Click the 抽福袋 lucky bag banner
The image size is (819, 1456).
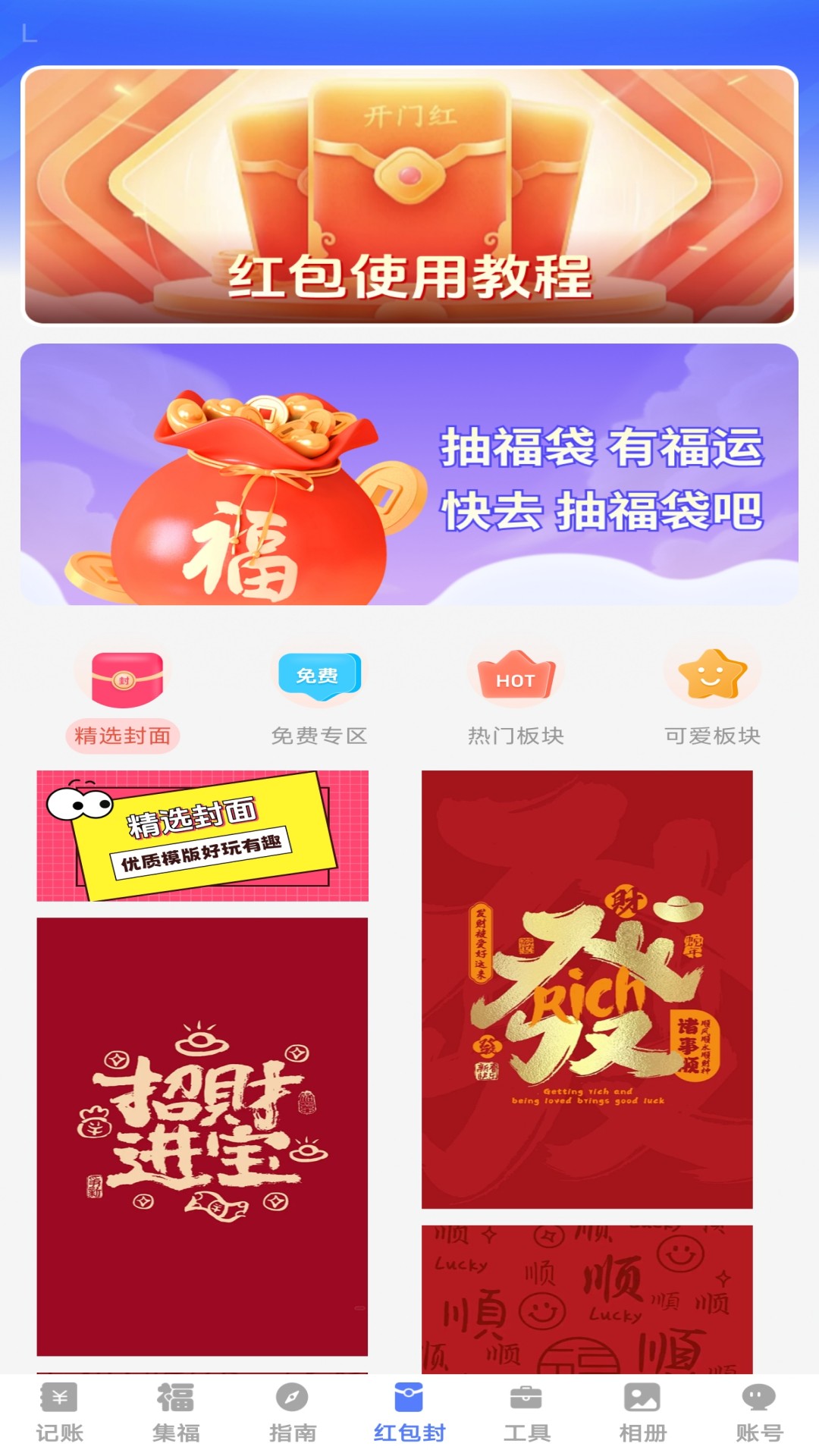[409, 475]
